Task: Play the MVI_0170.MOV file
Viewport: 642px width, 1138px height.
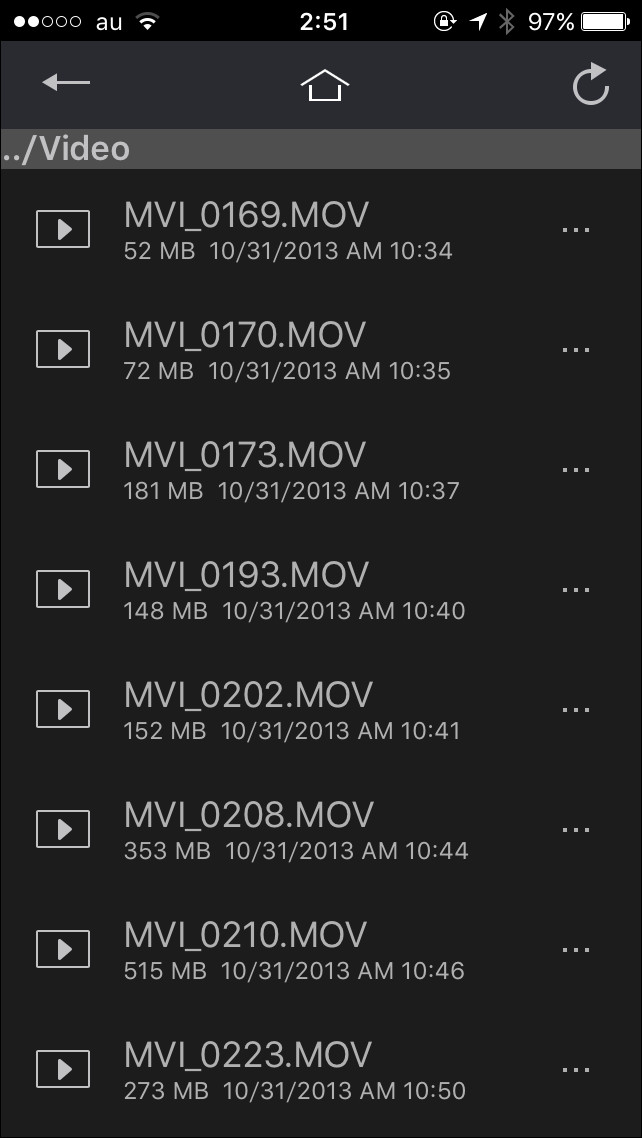Action: [x=245, y=349]
